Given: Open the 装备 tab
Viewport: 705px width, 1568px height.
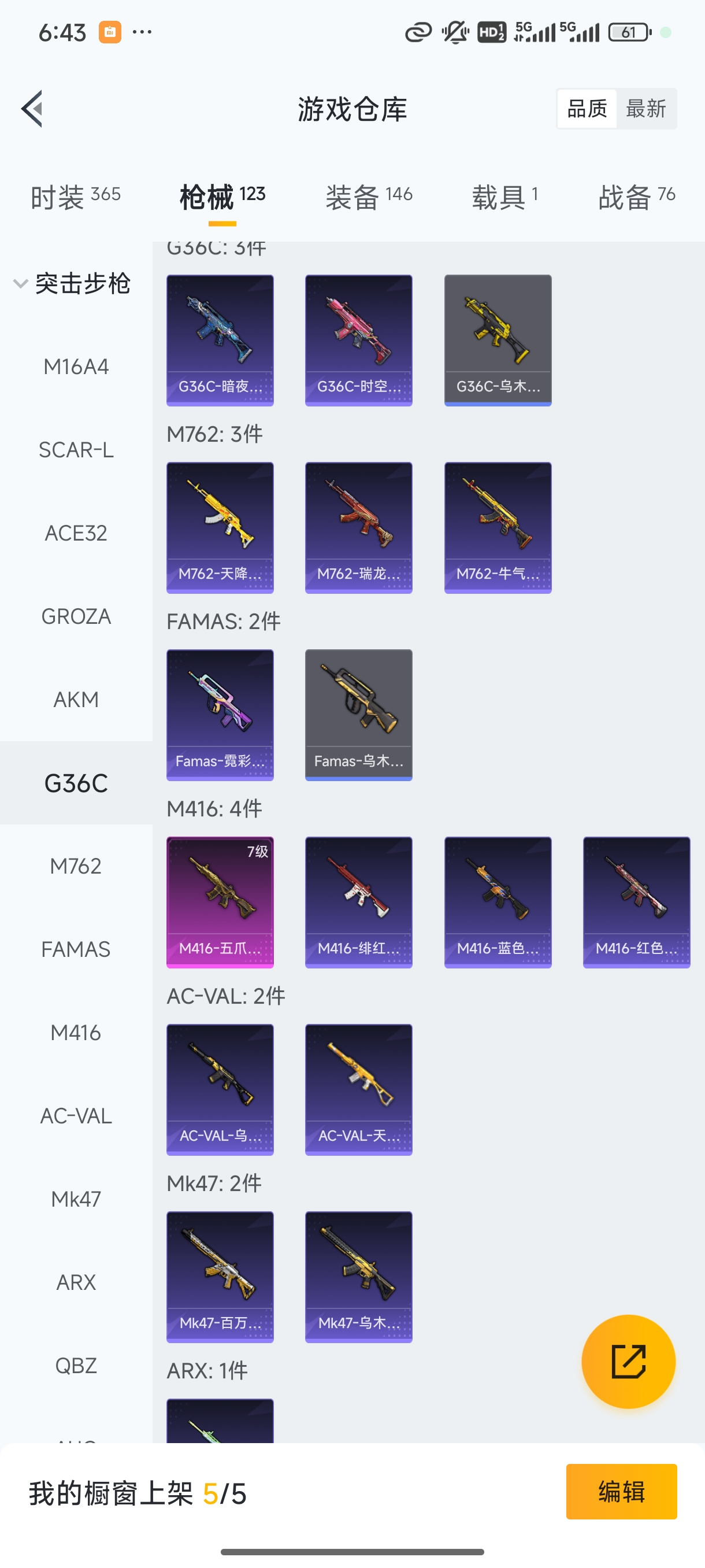Looking at the screenshot, I should [x=369, y=197].
